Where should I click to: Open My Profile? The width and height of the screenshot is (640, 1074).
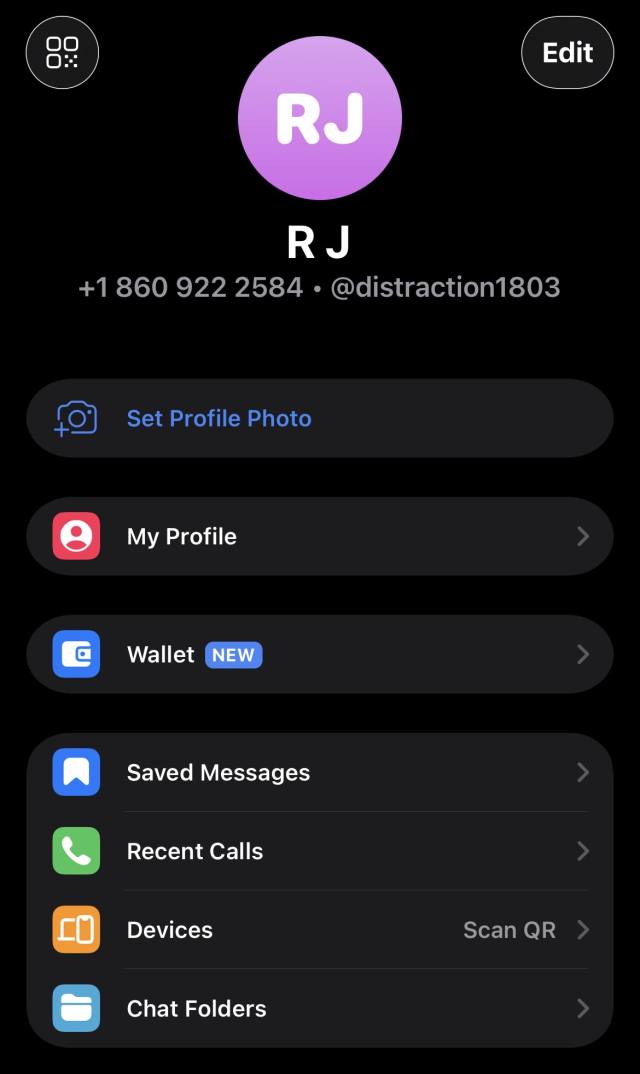pyautogui.click(x=320, y=536)
